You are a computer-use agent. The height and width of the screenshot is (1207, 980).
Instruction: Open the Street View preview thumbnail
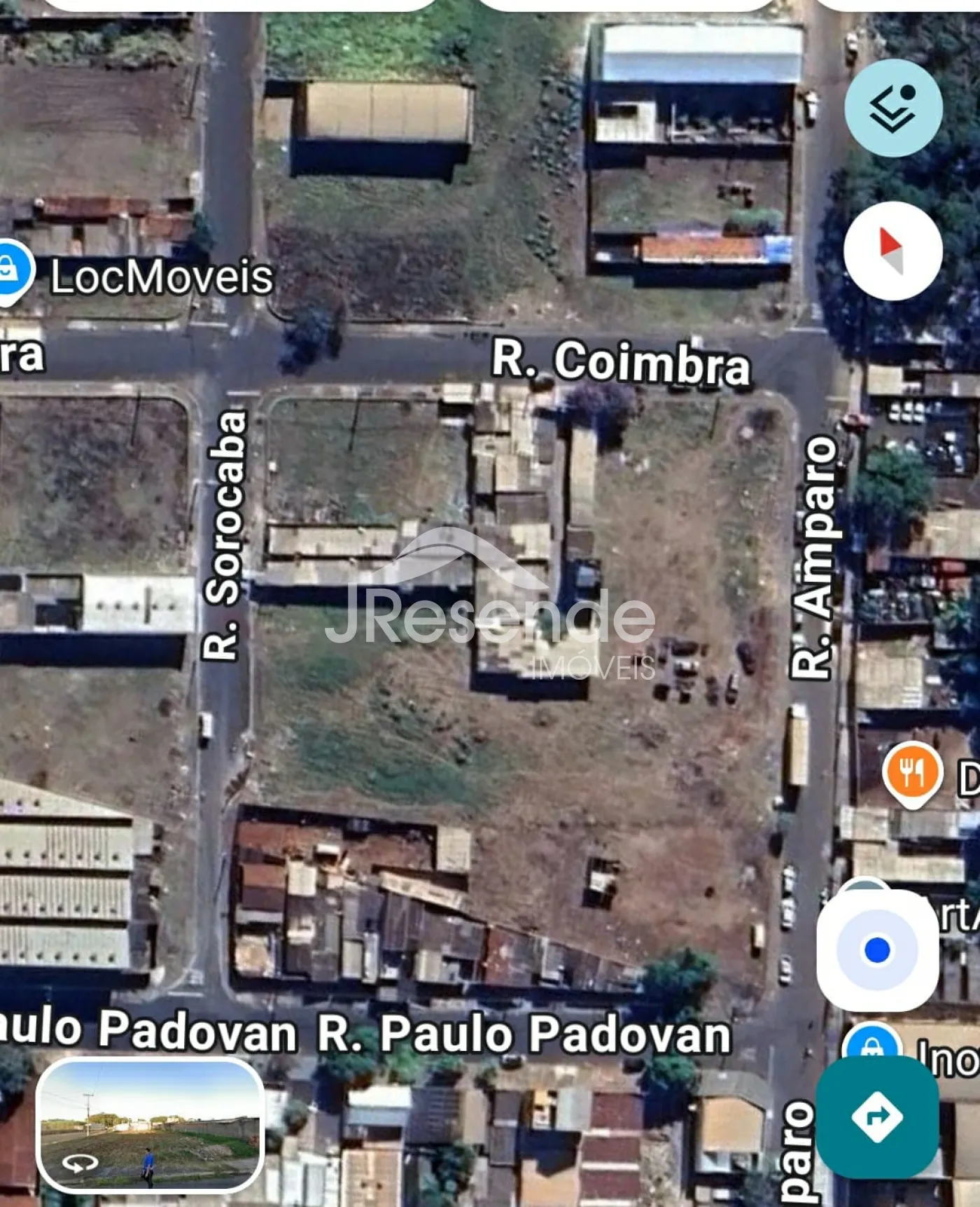[x=150, y=1125]
